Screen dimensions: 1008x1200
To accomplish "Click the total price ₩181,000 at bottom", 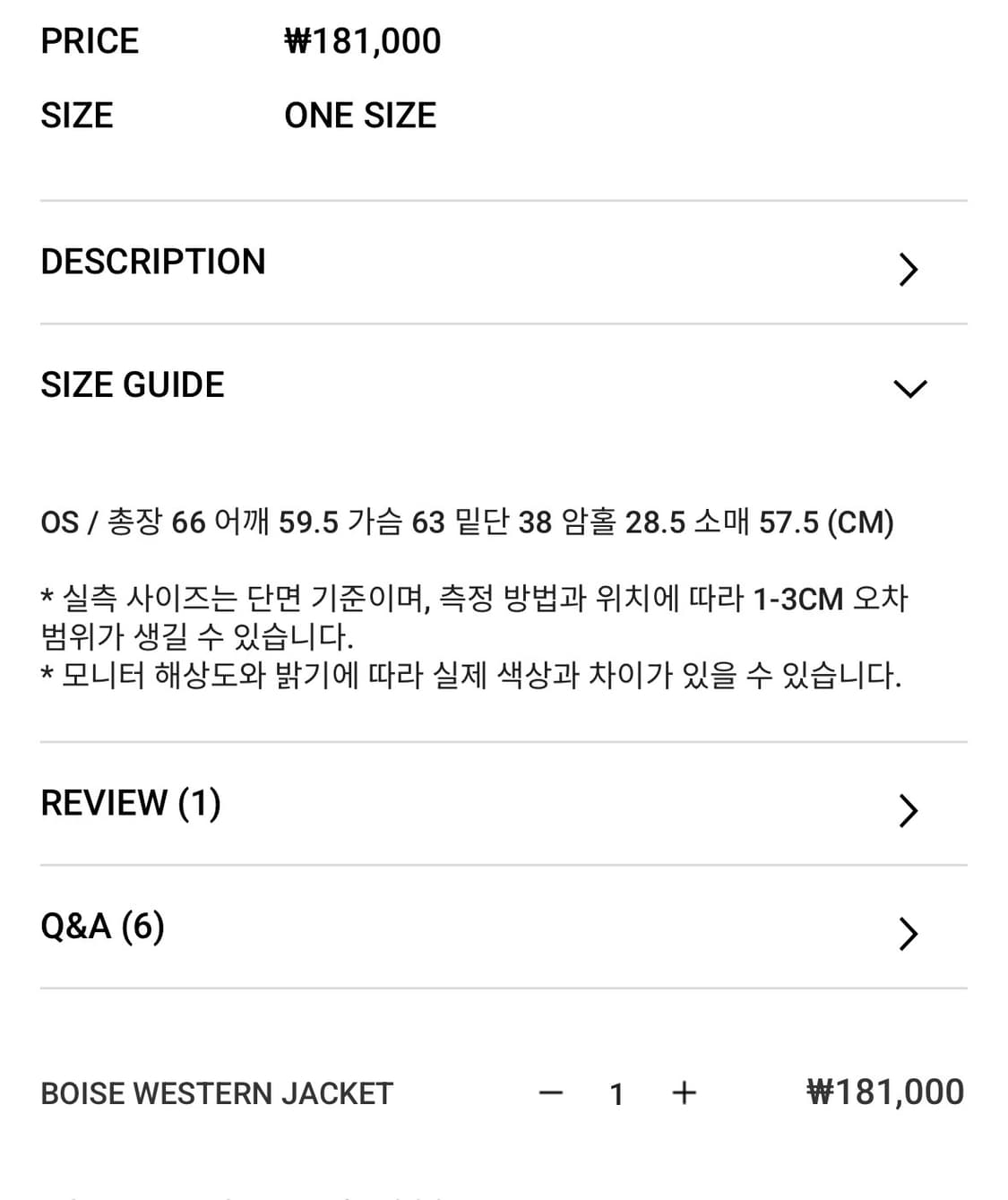I will pyautogui.click(x=889, y=1091).
